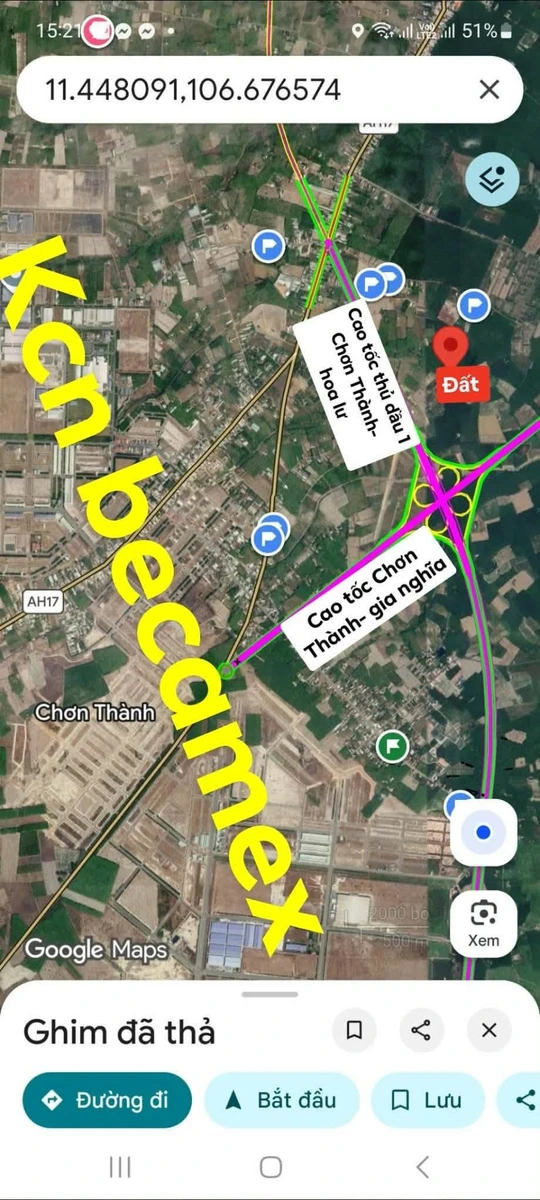Start navigation with Bắt đầu
Viewport: 540px width, 1200px height.
click(283, 1100)
